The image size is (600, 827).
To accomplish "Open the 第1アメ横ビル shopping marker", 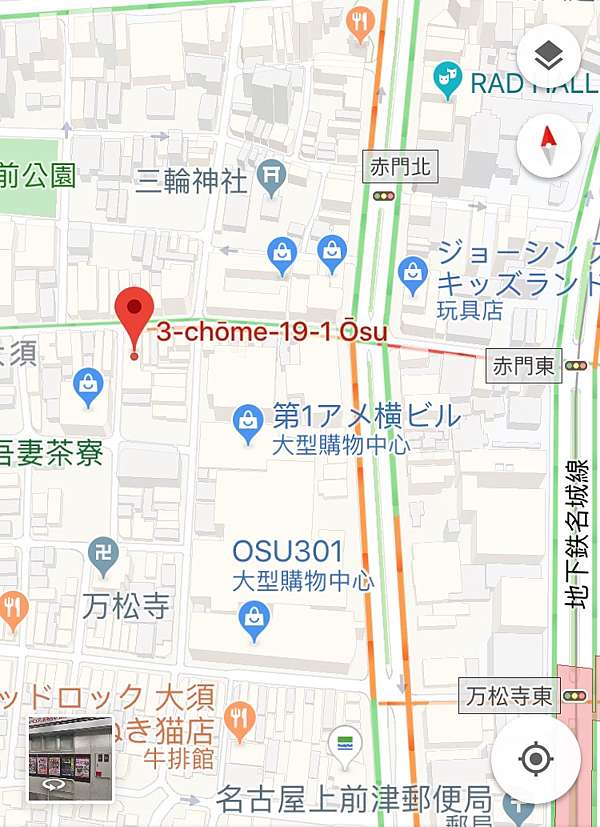I will pos(248,423).
